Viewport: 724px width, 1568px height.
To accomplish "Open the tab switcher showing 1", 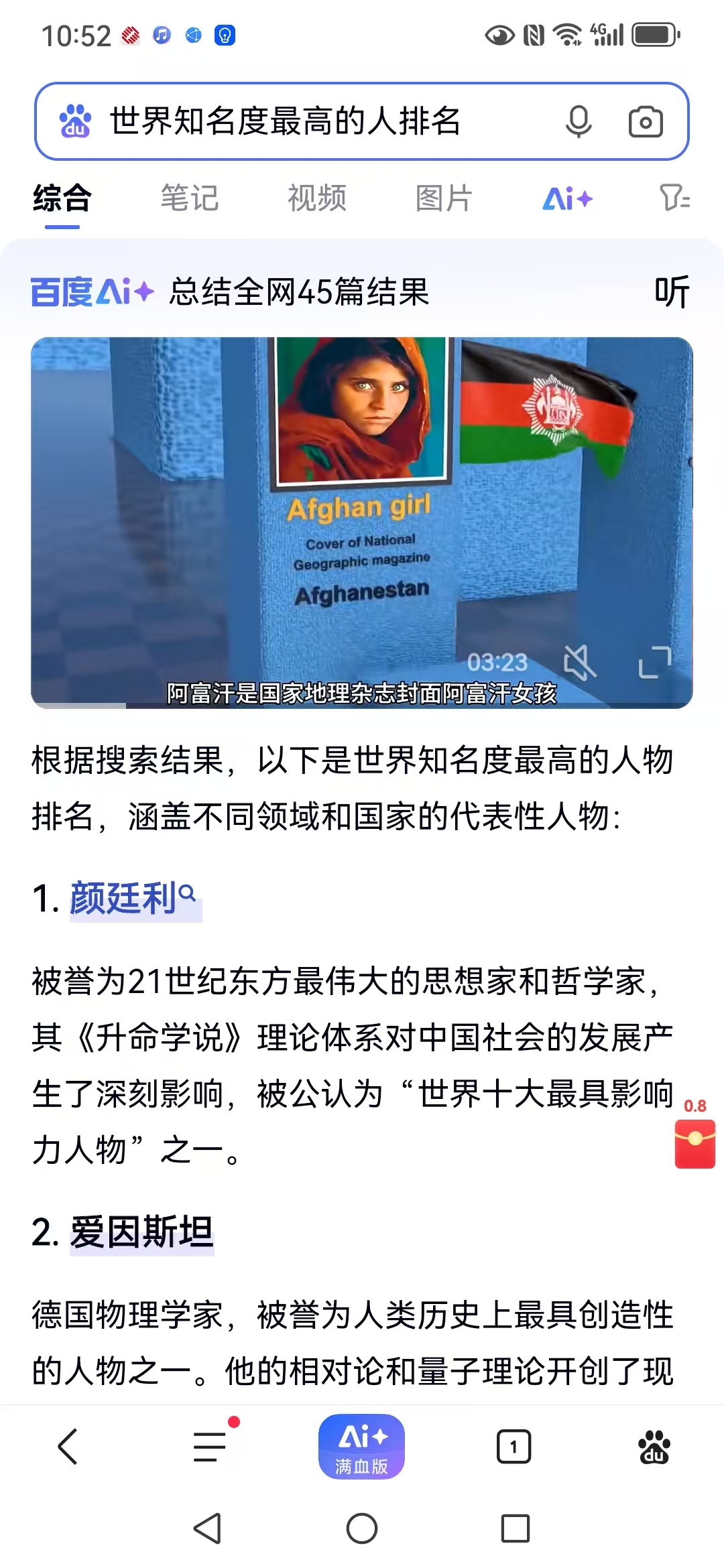I will pos(514,1446).
